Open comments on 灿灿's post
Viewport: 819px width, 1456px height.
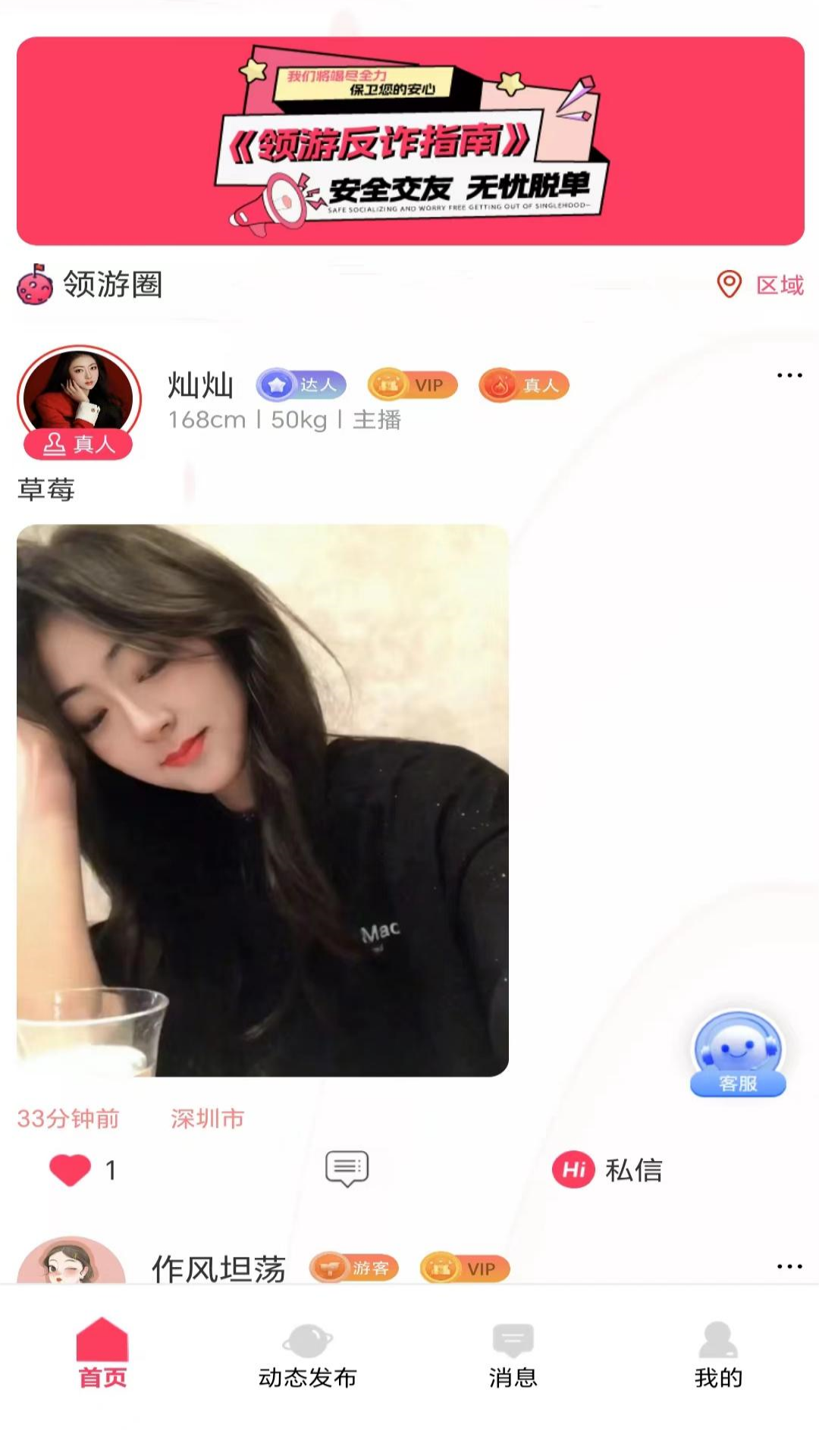point(347,1169)
